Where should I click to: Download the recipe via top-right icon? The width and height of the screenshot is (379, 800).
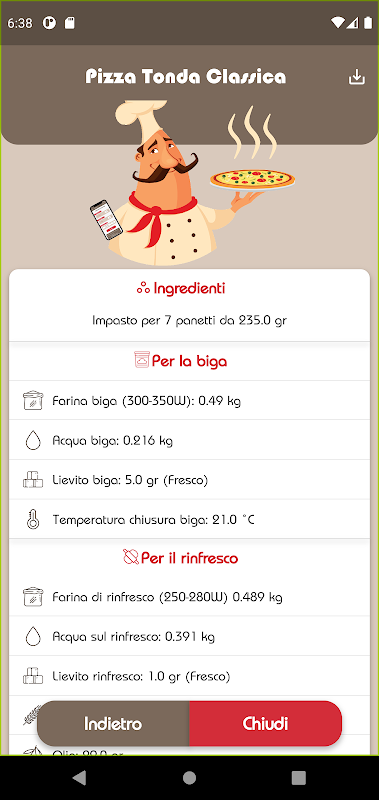pos(357,77)
